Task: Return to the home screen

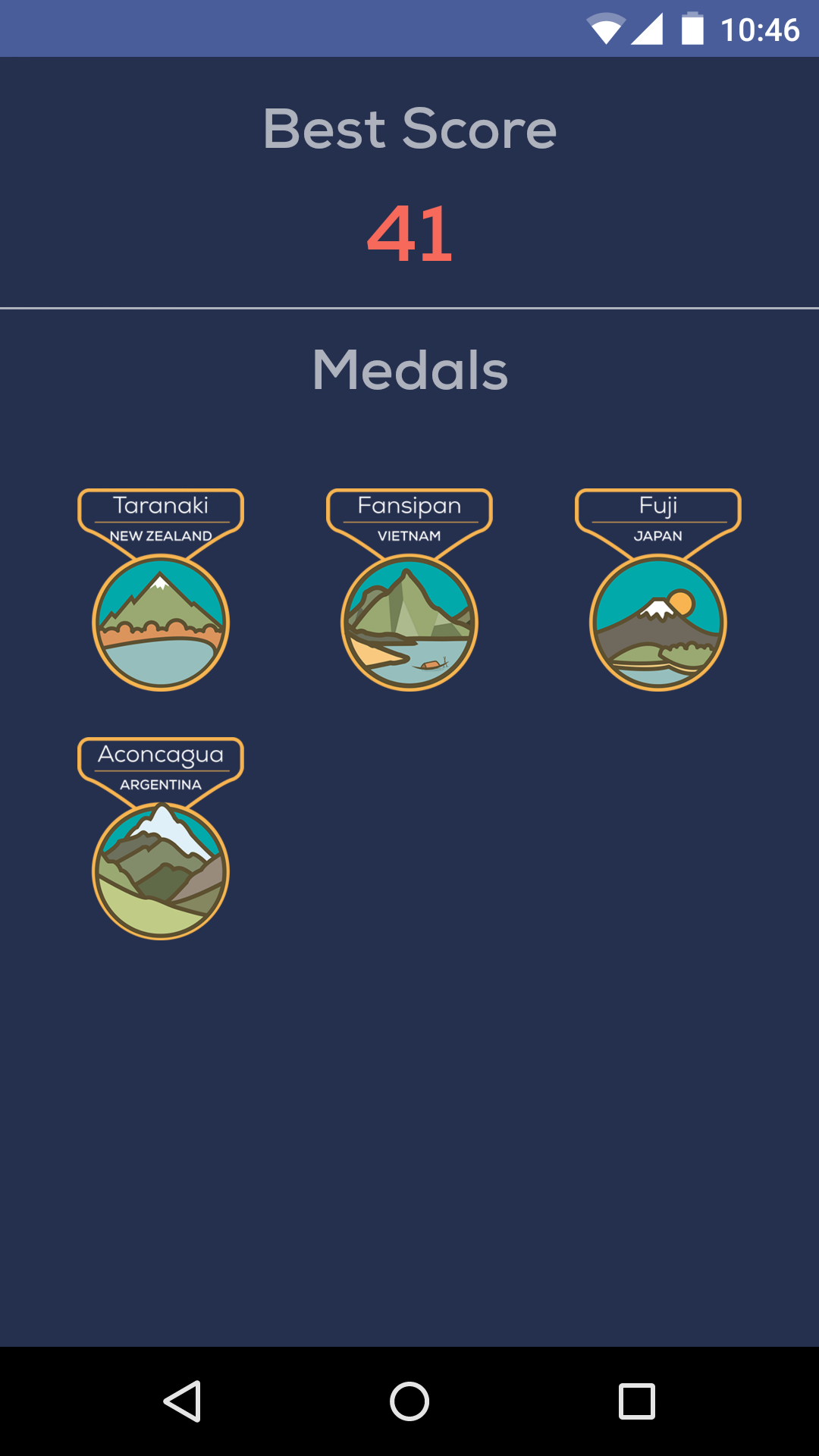Action: [409, 1401]
